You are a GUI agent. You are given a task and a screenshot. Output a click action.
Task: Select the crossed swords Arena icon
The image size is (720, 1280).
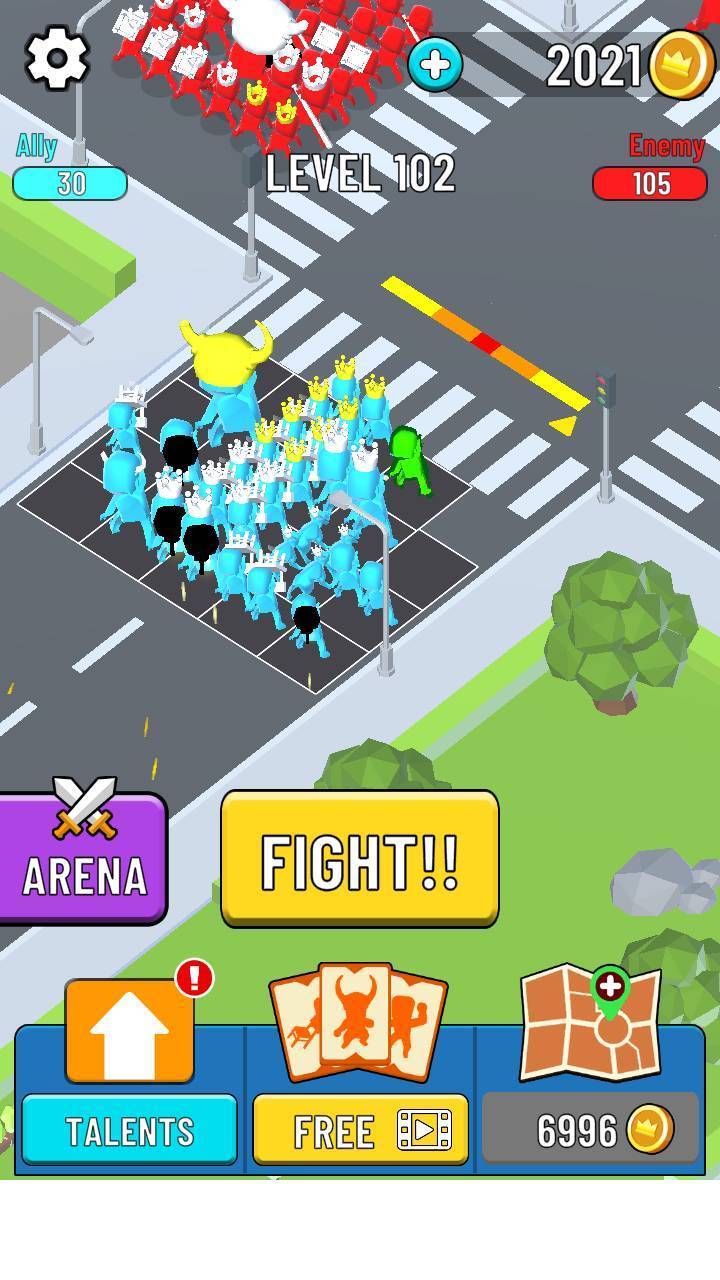point(85,810)
